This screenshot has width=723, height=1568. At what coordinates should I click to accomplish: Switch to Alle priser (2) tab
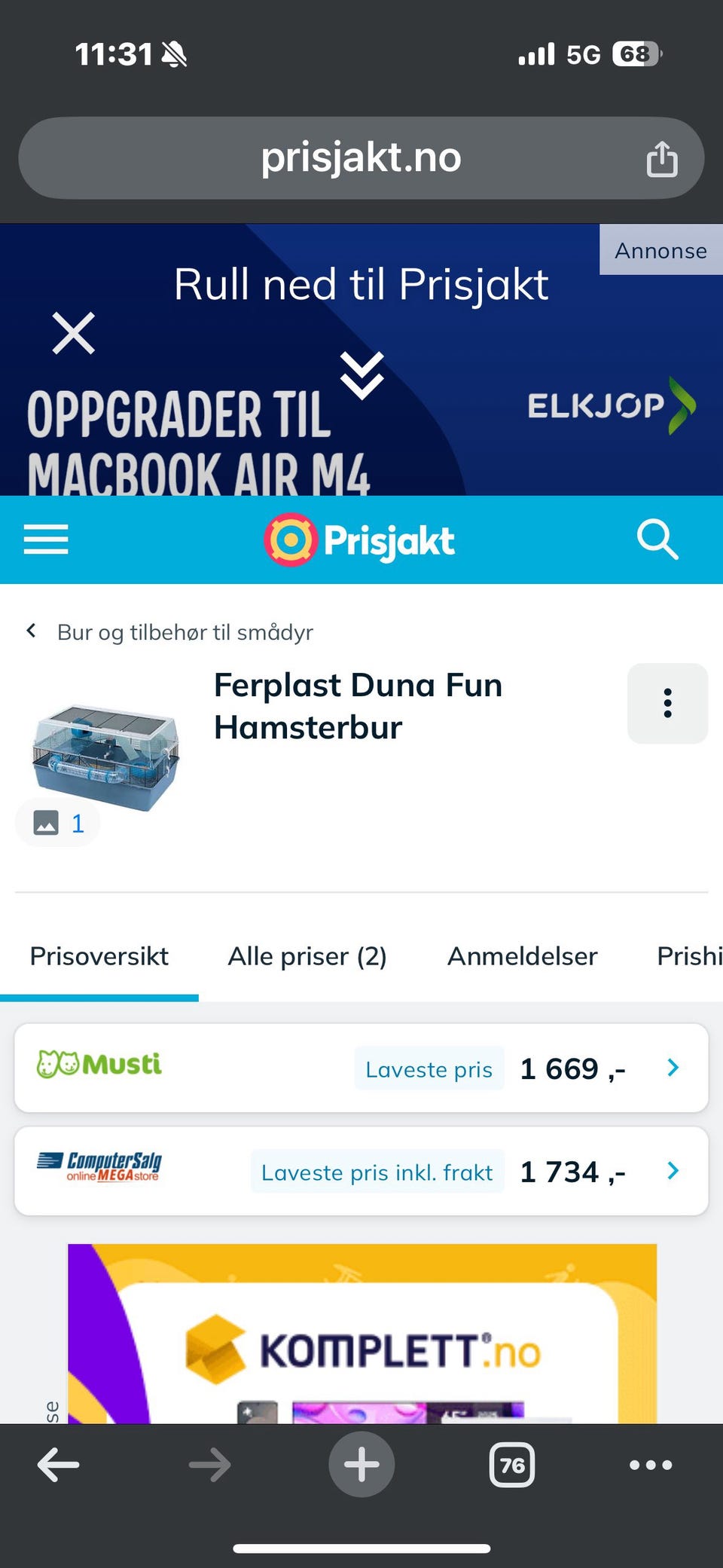[307, 956]
